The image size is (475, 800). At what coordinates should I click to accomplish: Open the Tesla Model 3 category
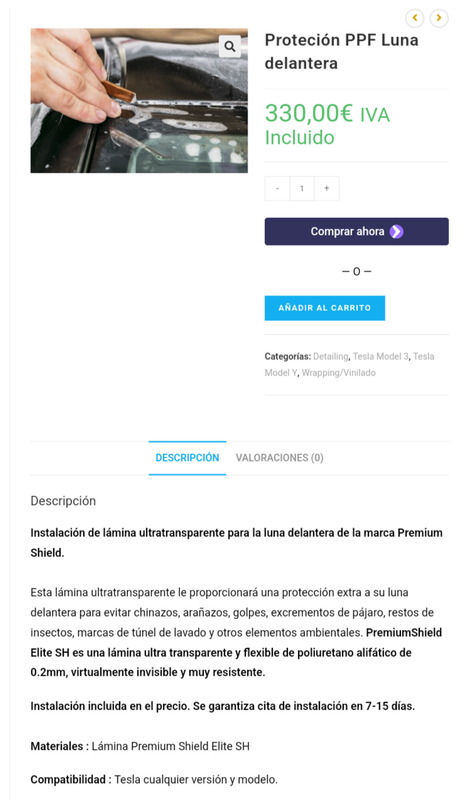coord(381,356)
